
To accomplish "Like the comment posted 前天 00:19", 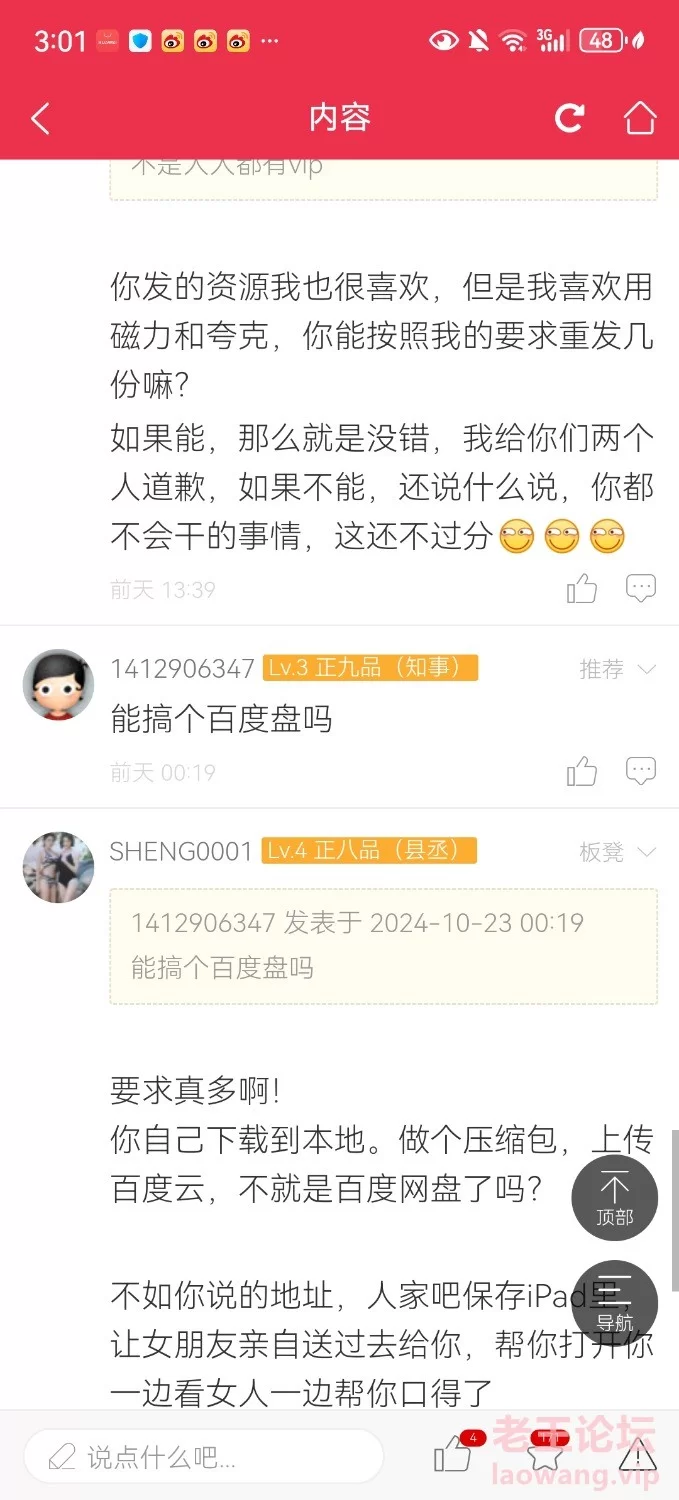I will point(581,771).
